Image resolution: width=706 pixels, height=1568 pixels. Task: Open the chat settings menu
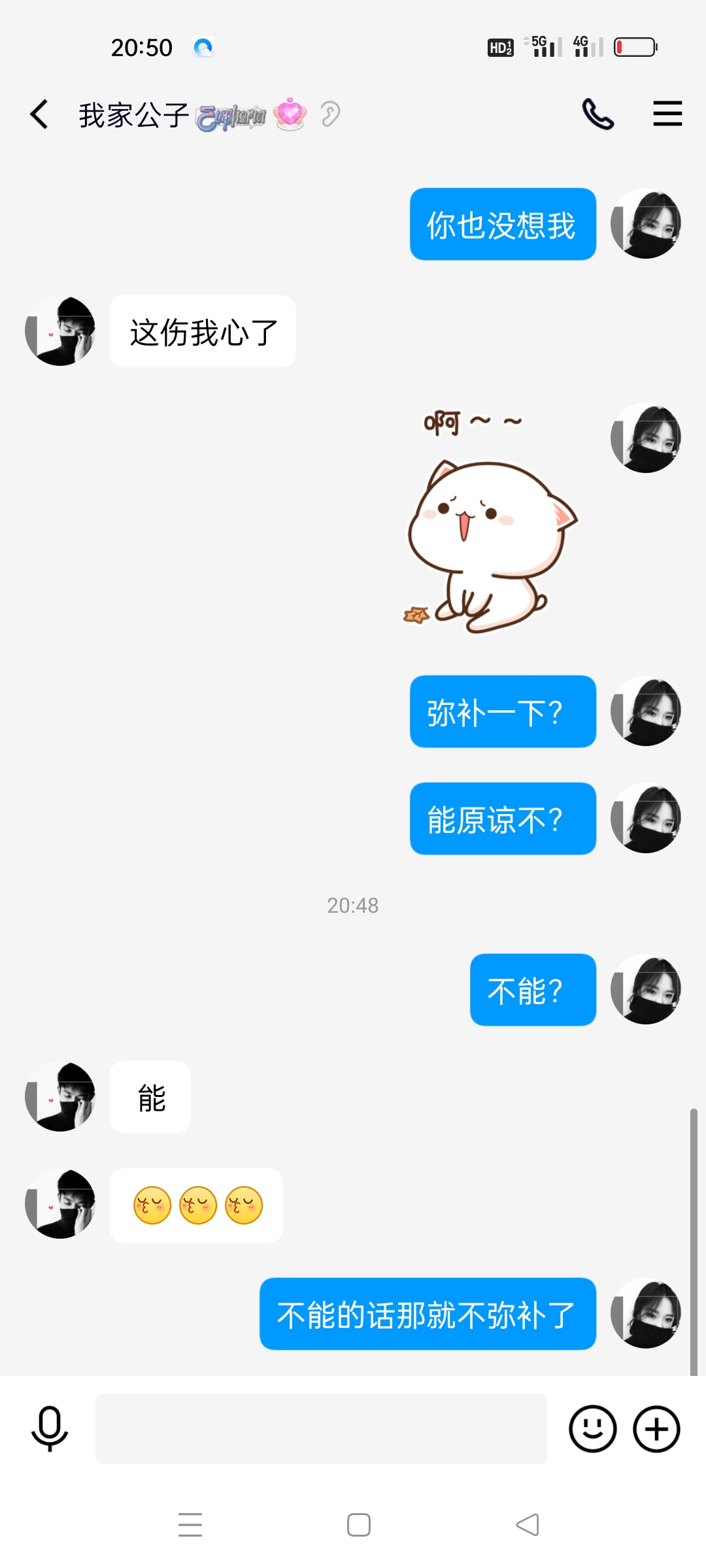pos(667,114)
